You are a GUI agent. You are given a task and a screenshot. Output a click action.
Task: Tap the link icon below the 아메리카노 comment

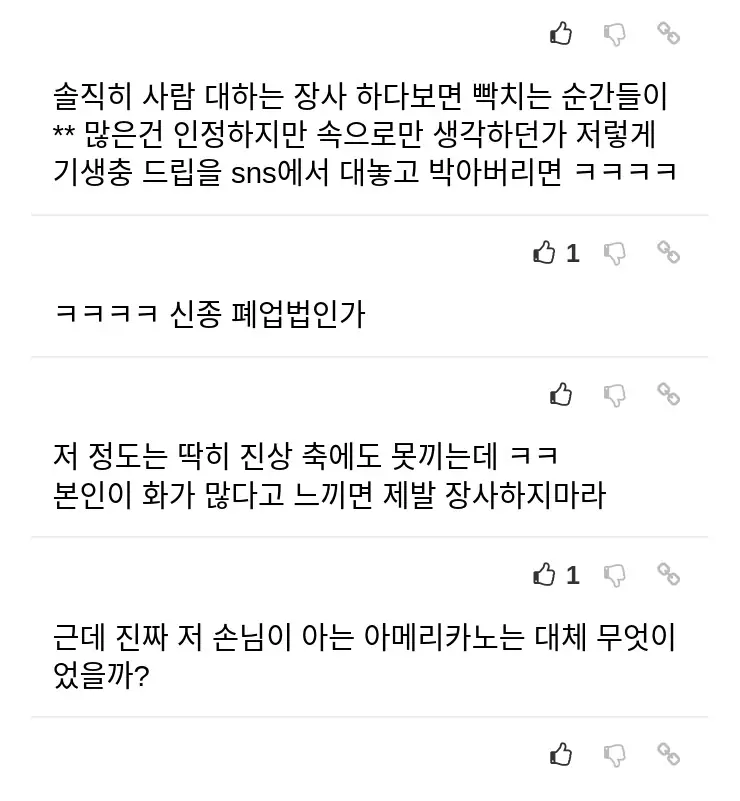pyautogui.click(x=668, y=754)
